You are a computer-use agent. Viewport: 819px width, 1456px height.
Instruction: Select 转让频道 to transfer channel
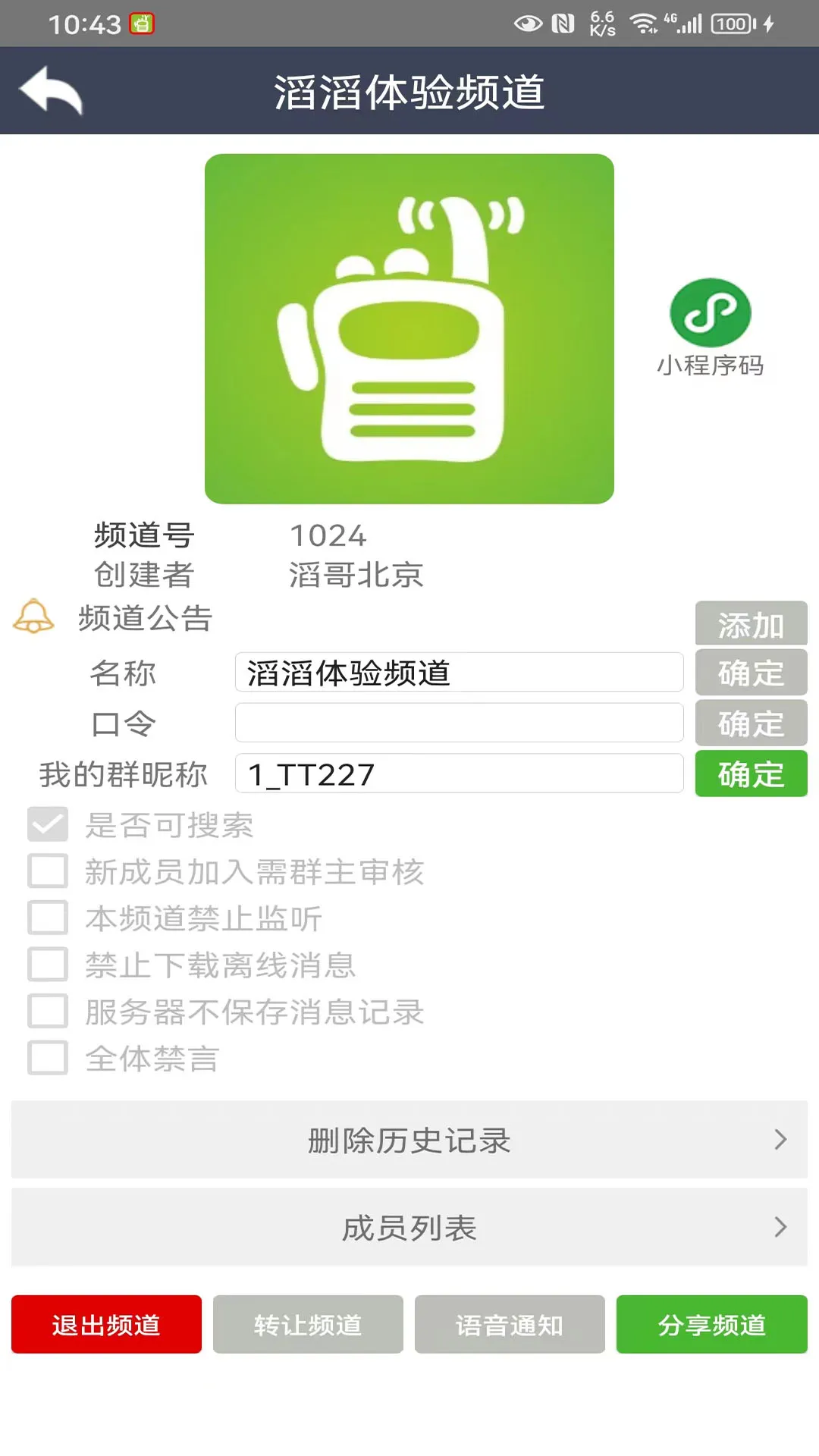coord(308,1325)
